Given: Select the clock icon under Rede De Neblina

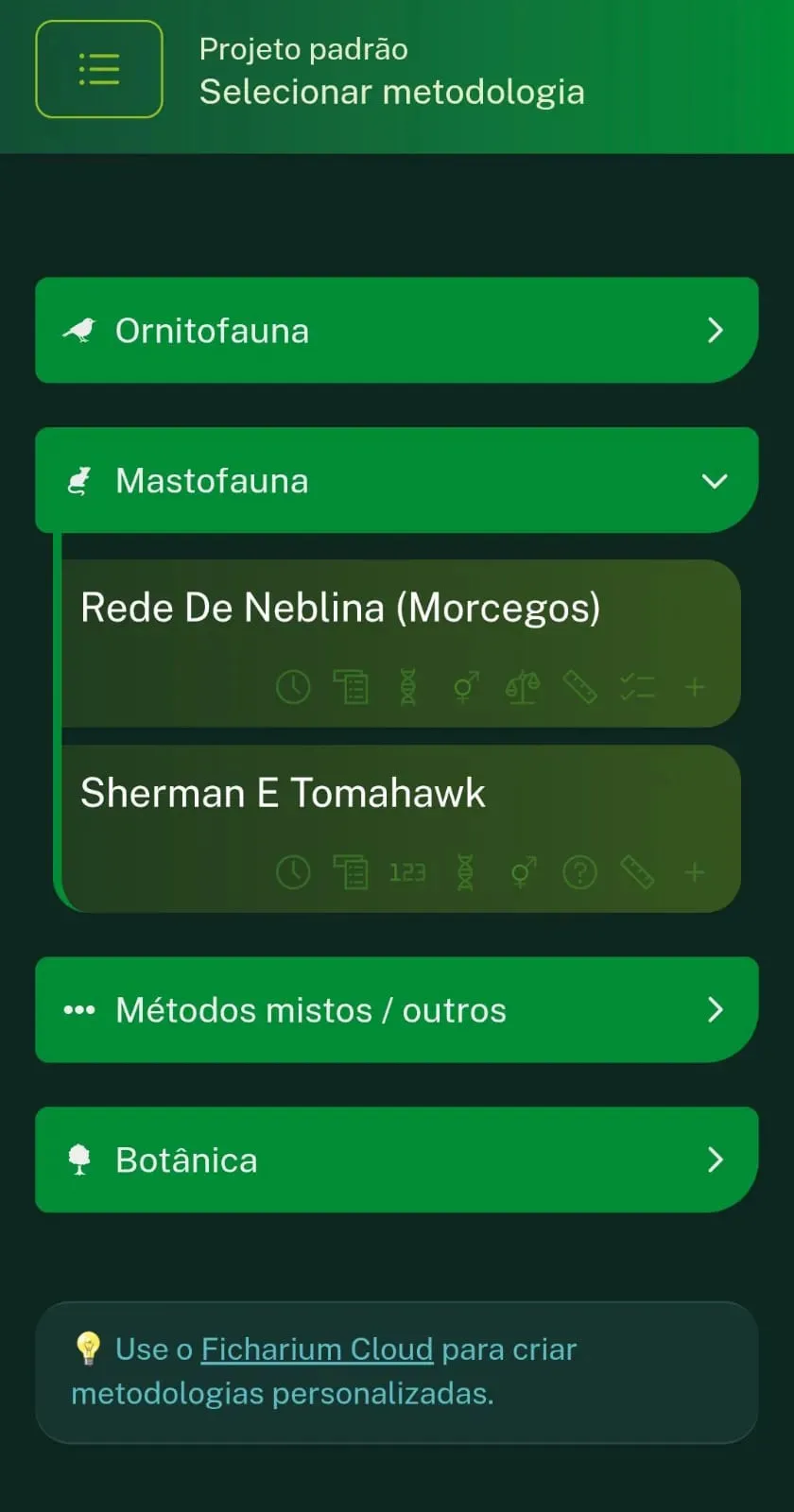Looking at the screenshot, I should [x=293, y=687].
